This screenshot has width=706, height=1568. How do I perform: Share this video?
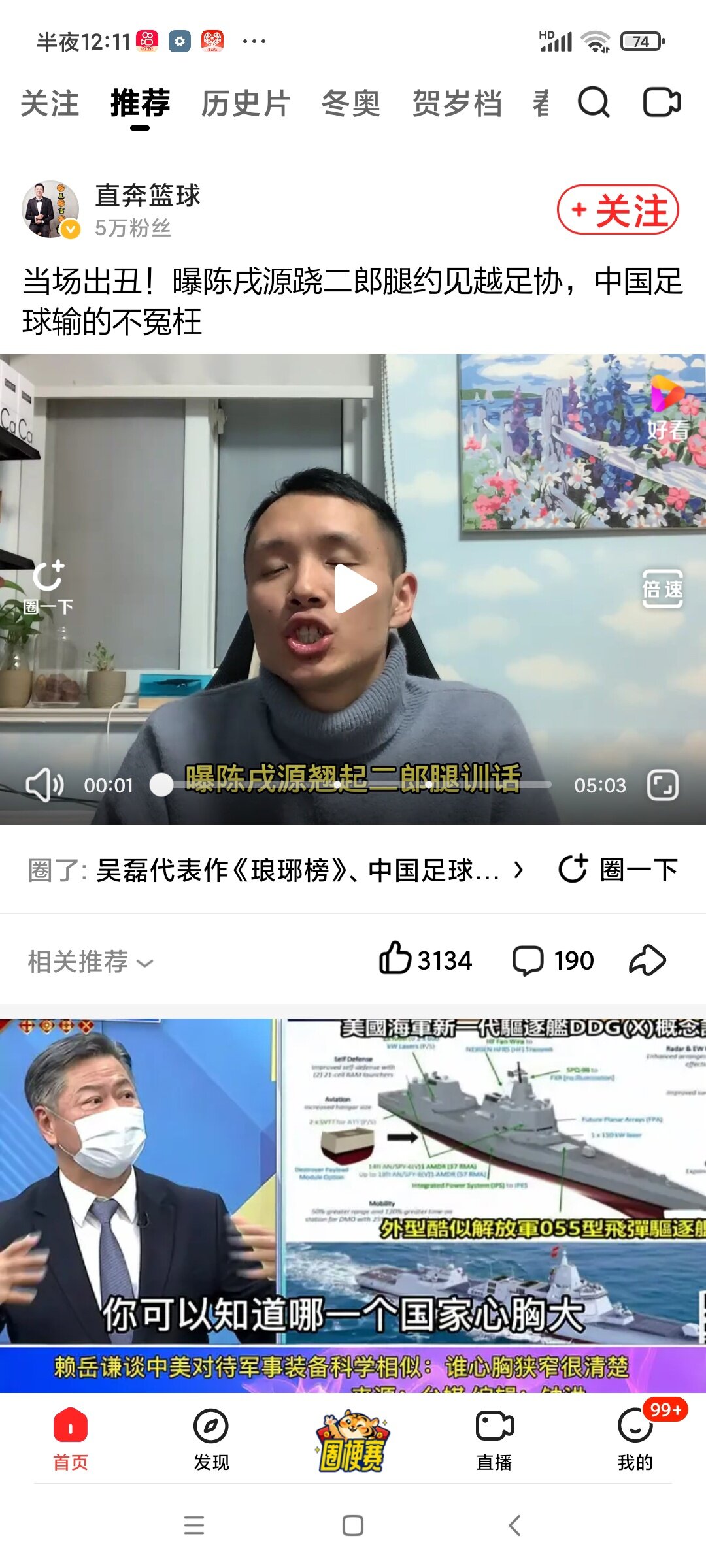(x=647, y=960)
